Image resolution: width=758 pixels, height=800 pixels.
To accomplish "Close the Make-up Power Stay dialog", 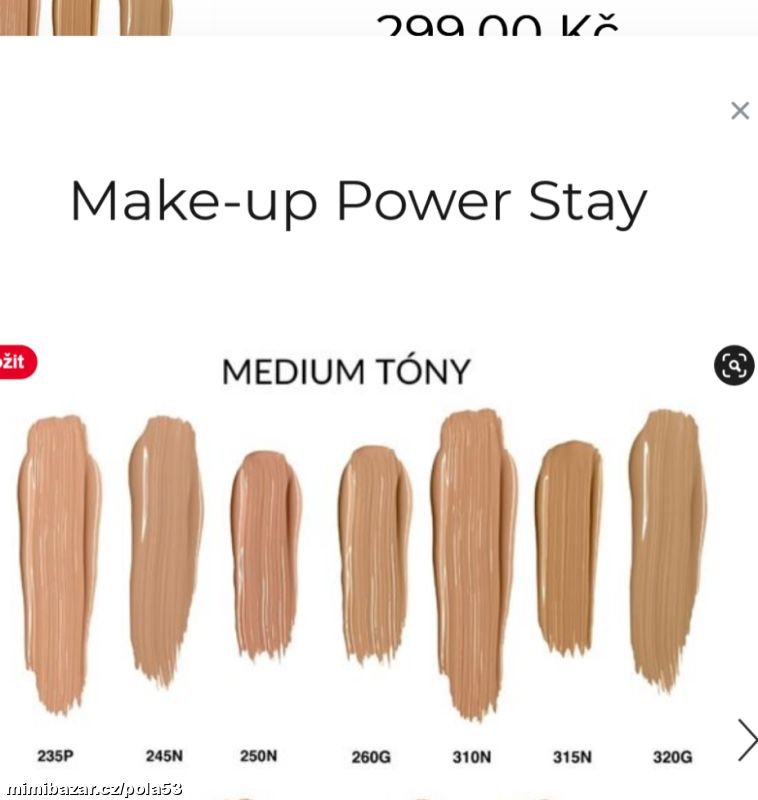I will coord(740,111).
